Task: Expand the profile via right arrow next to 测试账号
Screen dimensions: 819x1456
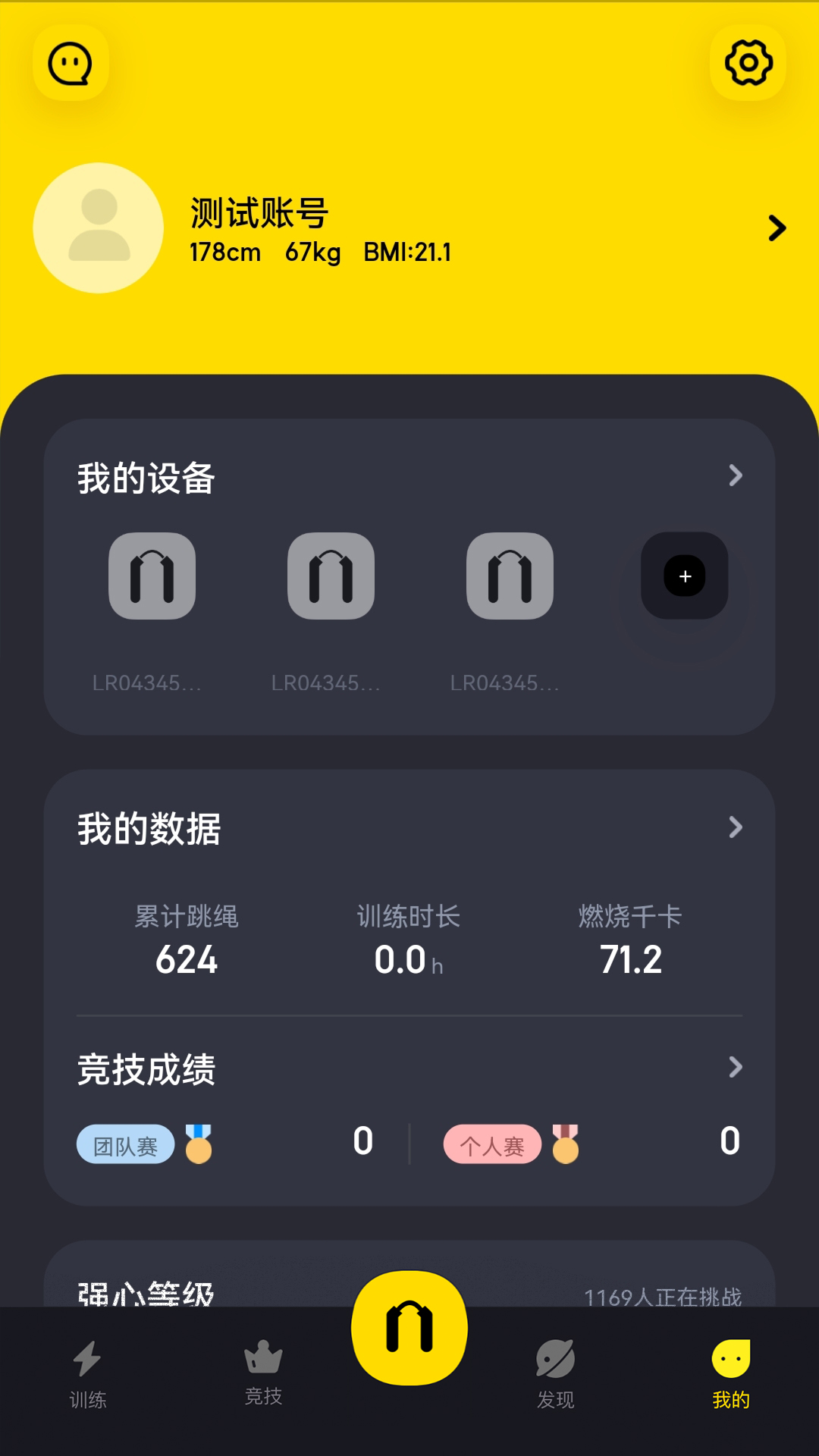Action: [x=776, y=227]
